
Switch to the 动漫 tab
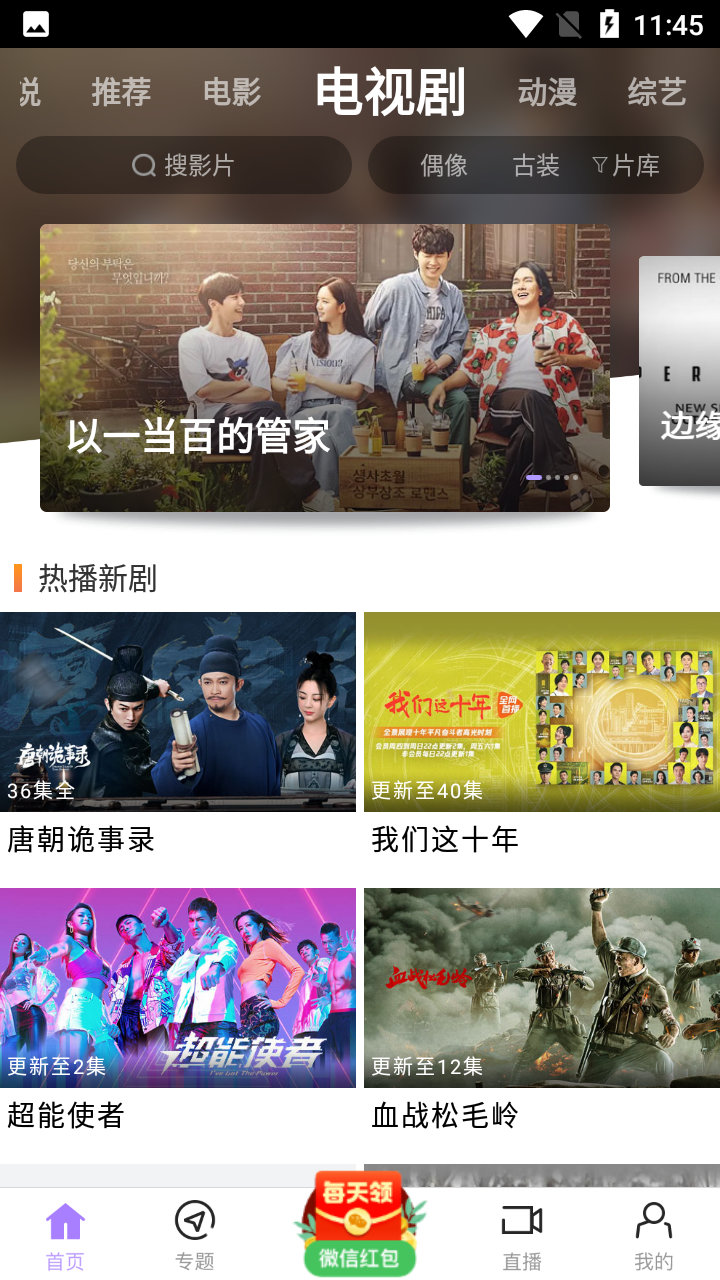(547, 92)
